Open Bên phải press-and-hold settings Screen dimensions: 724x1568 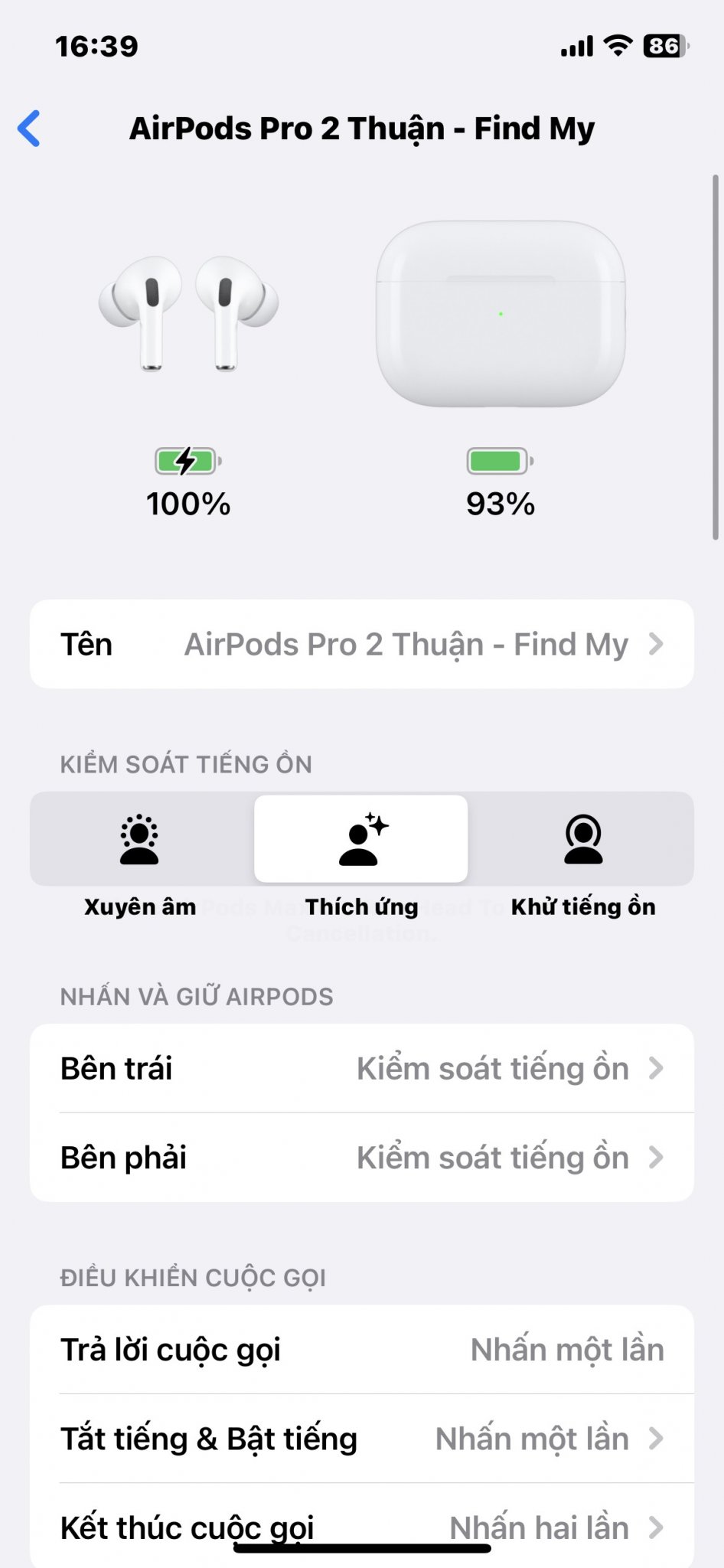(361, 1158)
